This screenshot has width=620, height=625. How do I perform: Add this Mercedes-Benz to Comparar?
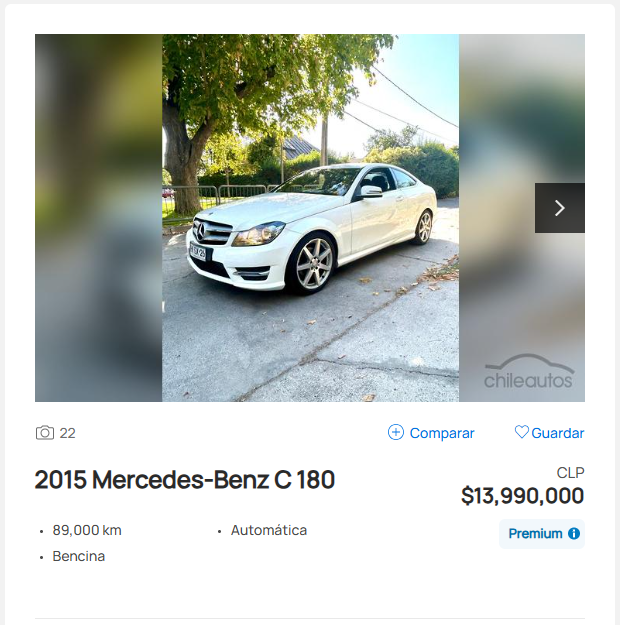click(x=431, y=433)
